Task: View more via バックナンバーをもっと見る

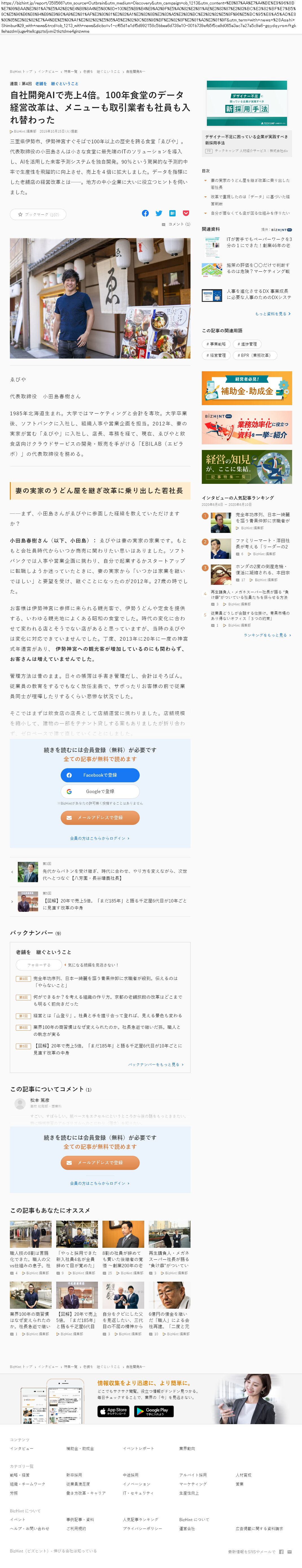Action: 156,1065
